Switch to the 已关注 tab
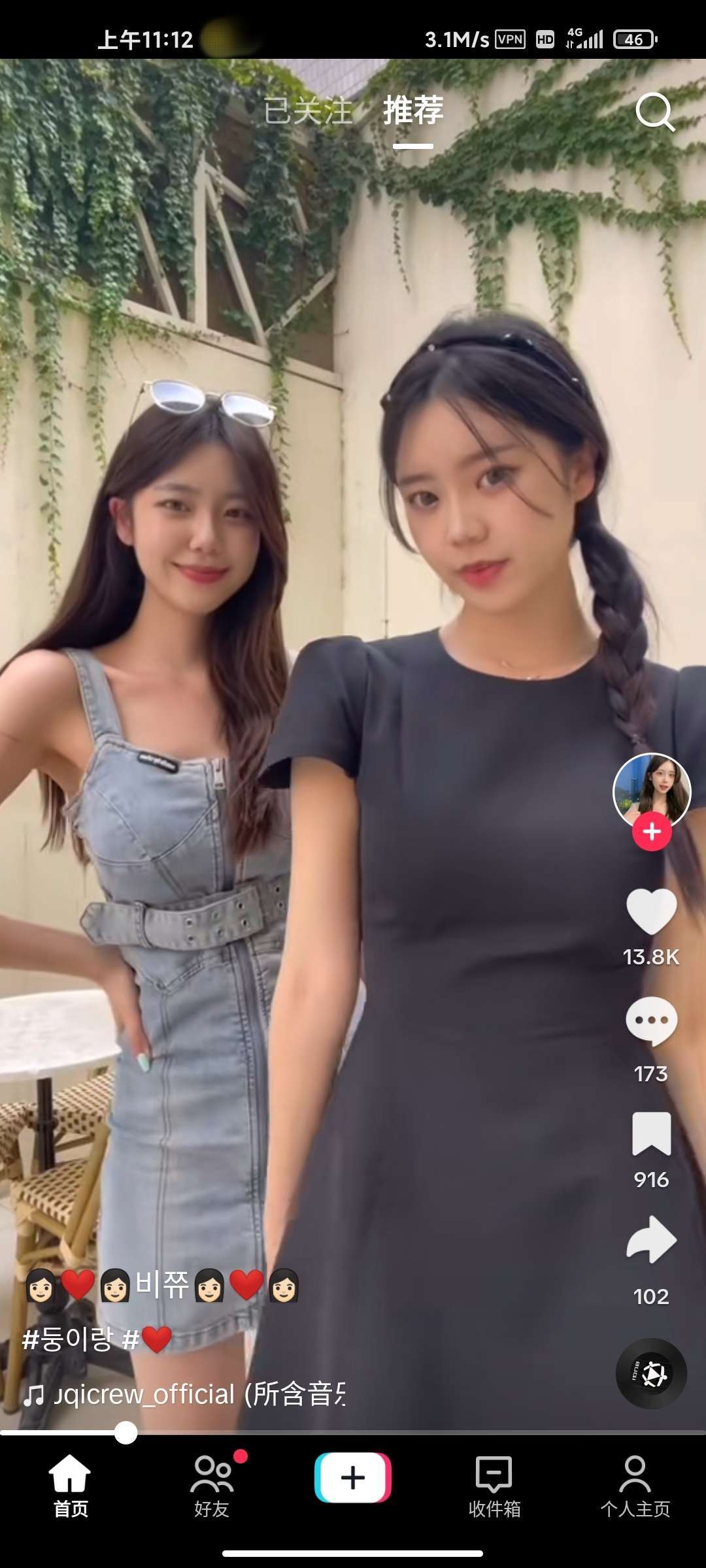Image resolution: width=706 pixels, height=1568 pixels. (x=308, y=110)
